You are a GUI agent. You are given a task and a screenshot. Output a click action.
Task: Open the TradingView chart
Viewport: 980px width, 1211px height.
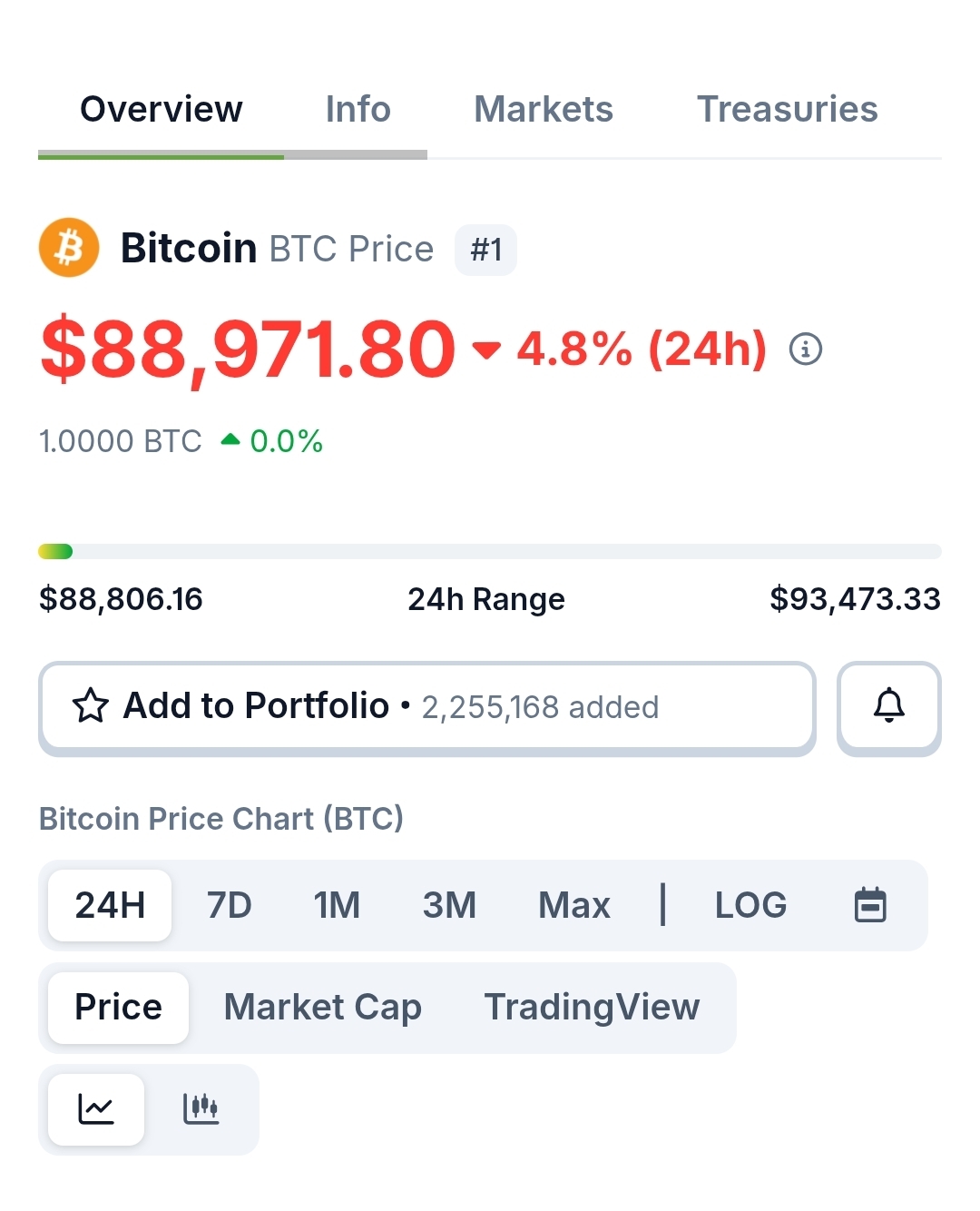(592, 1008)
